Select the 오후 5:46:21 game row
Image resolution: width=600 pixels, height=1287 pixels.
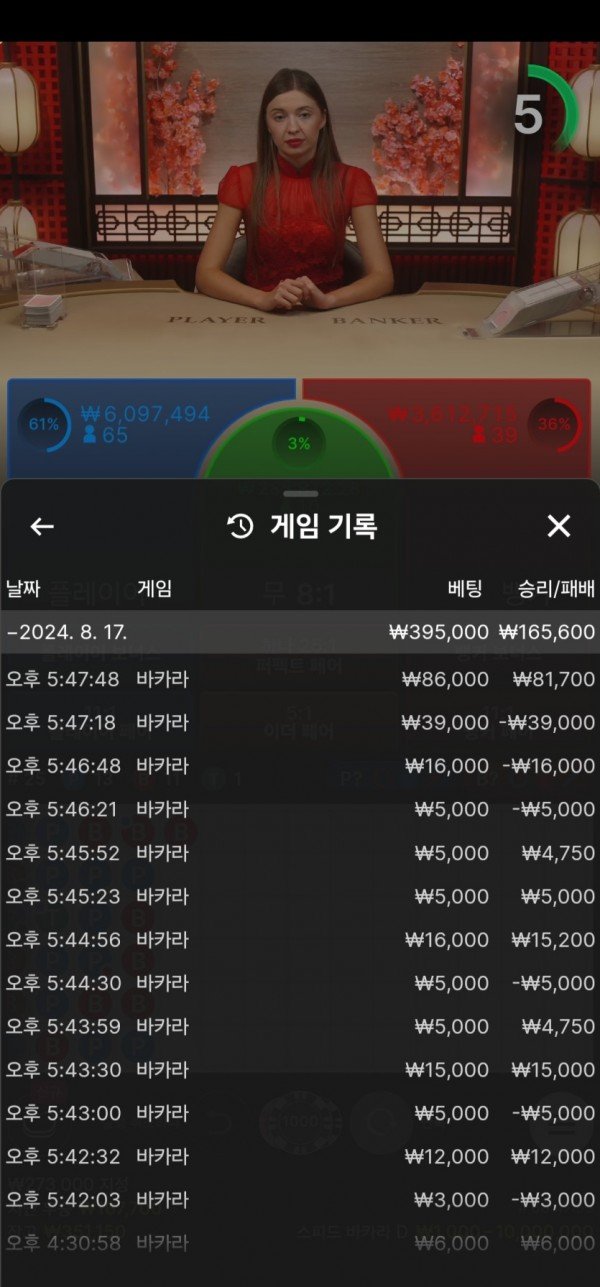coord(300,809)
